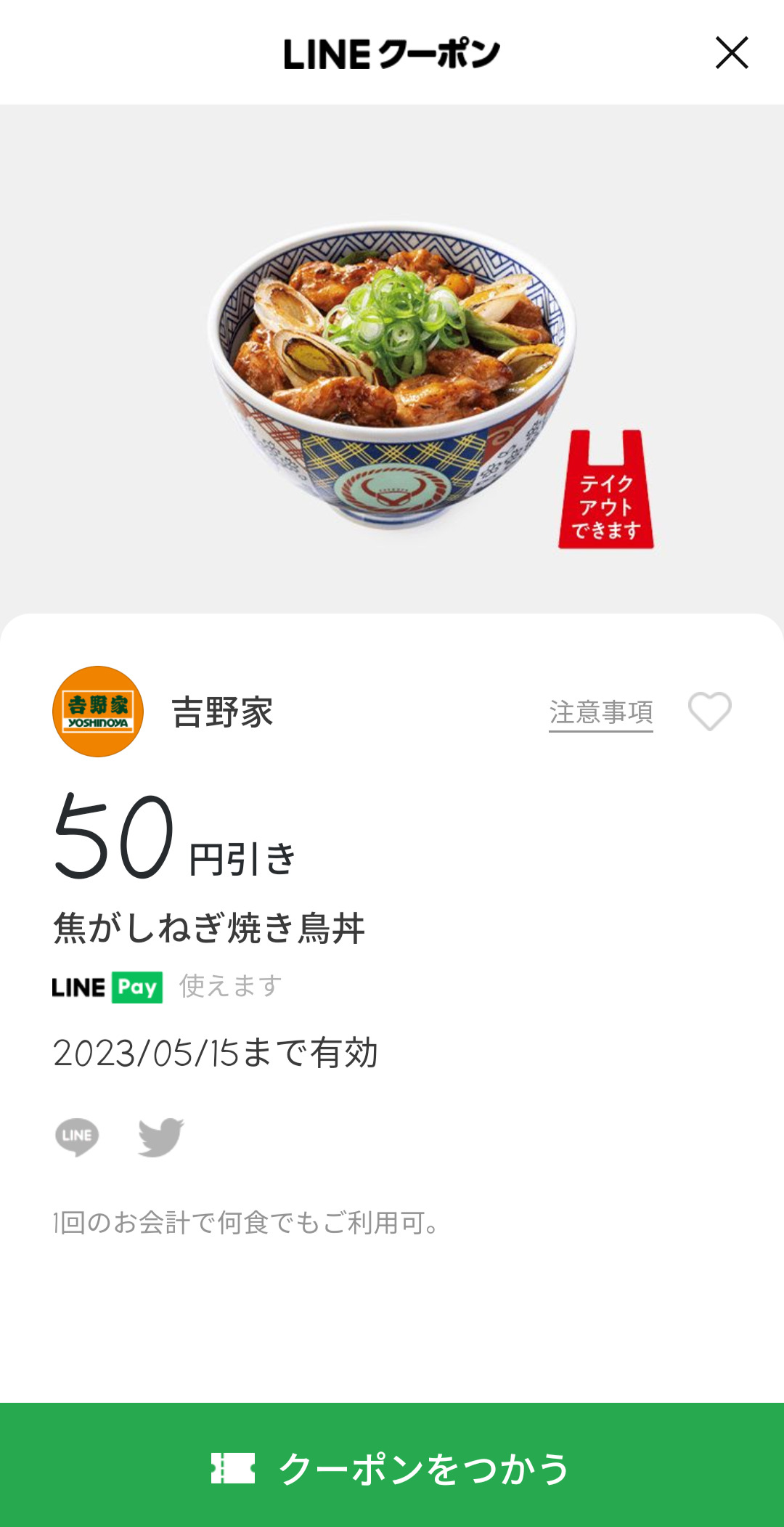Open the 注意事項 notes link
Screen dimensions: 784x1527
pos(600,713)
